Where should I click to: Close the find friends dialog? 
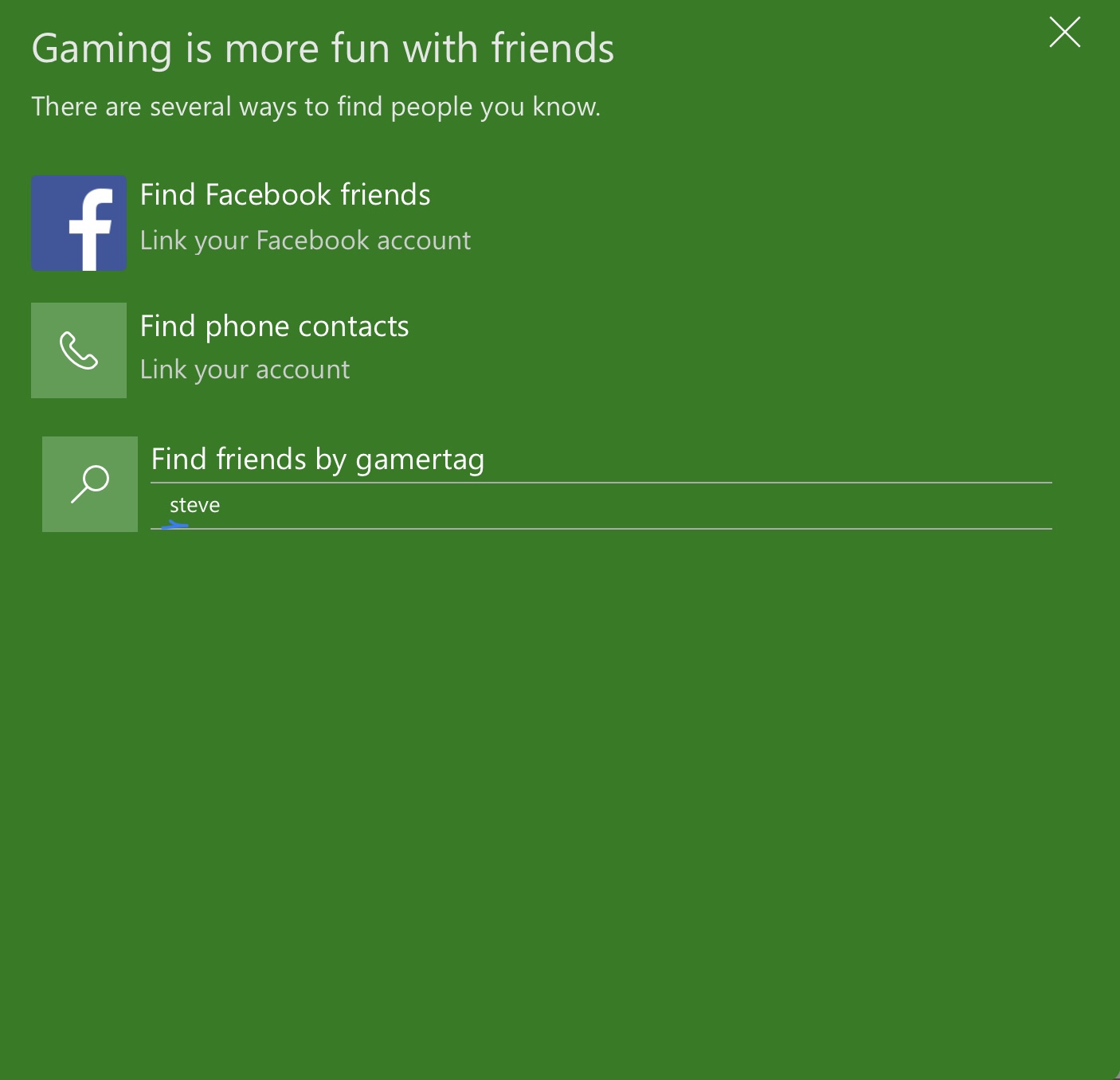tap(1064, 33)
